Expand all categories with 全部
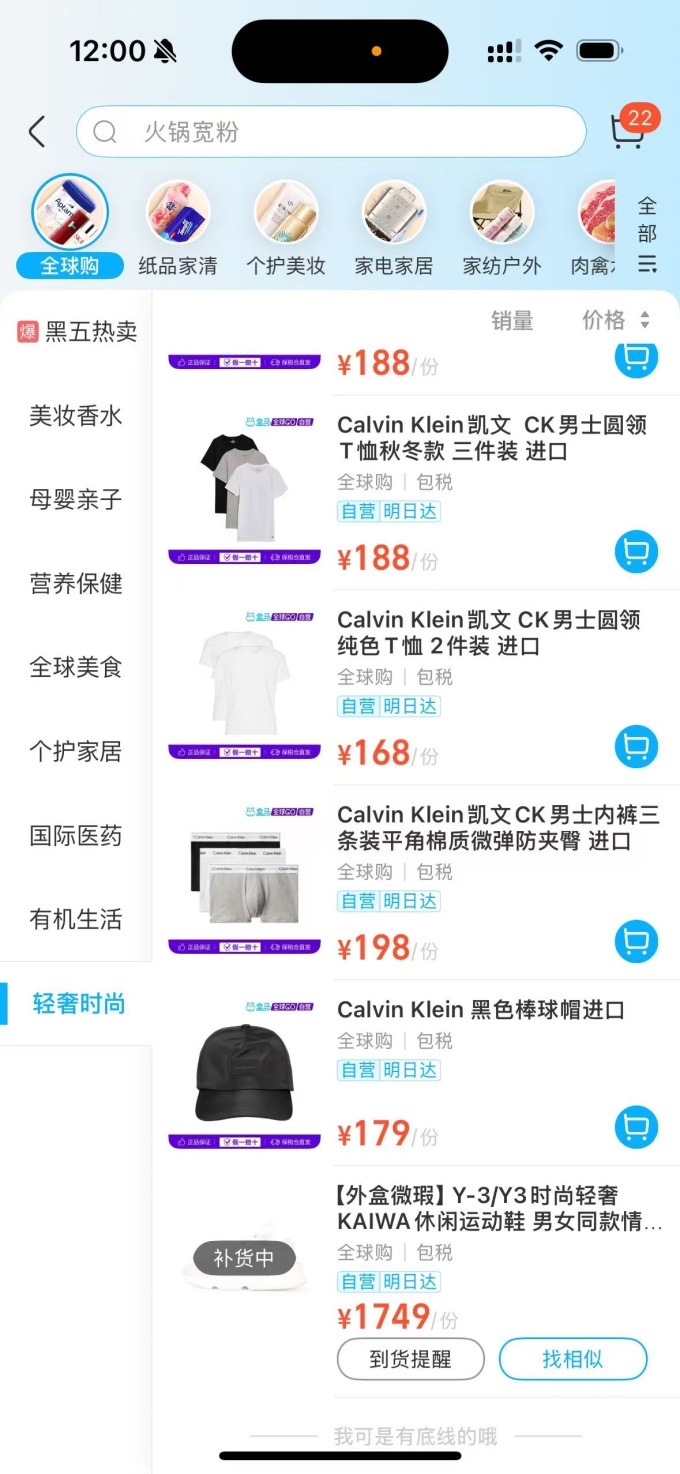The width and height of the screenshot is (680, 1474). coord(647,234)
